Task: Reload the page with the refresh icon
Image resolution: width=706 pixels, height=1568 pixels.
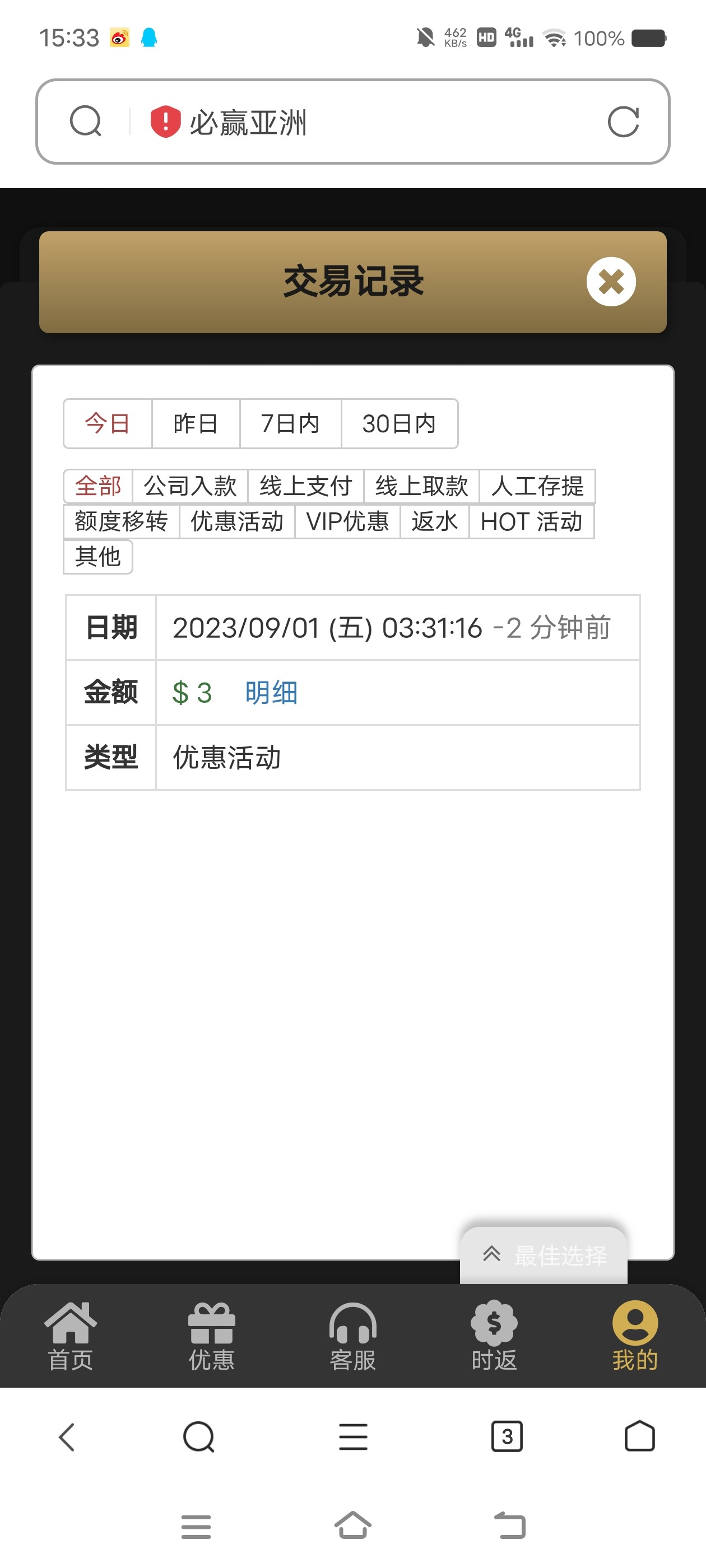Action: tap(623, 122)
